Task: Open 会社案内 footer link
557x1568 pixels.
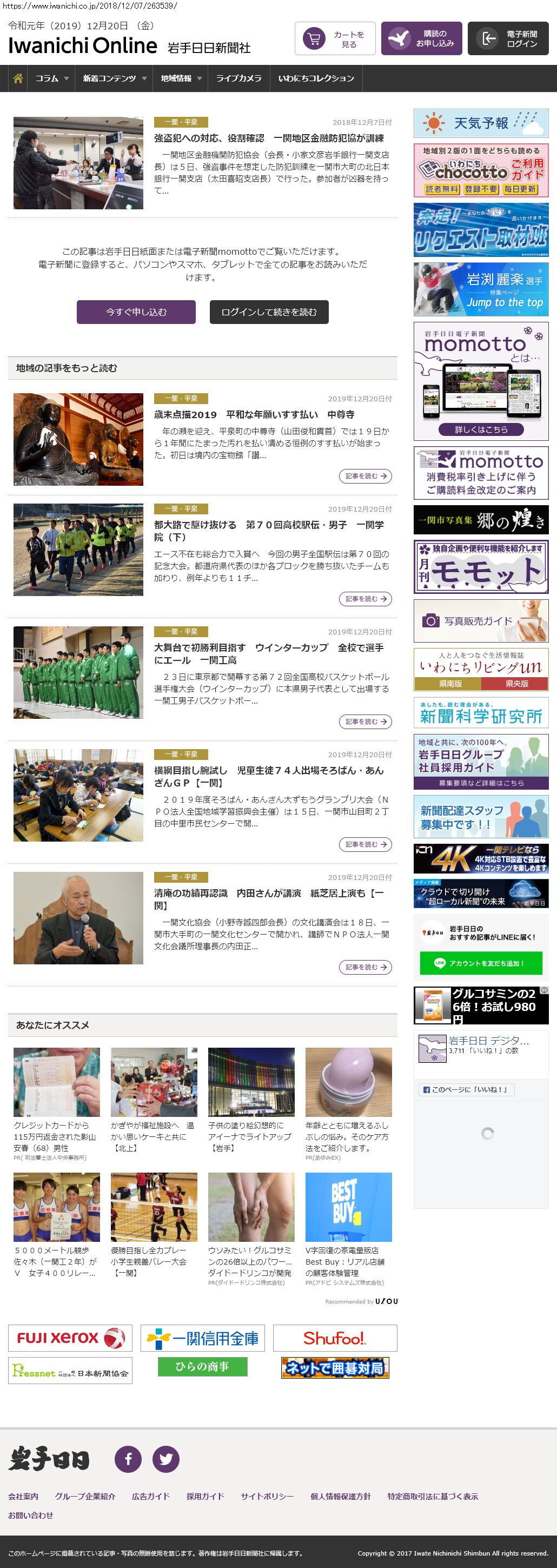Action: tap(23, 1496)
